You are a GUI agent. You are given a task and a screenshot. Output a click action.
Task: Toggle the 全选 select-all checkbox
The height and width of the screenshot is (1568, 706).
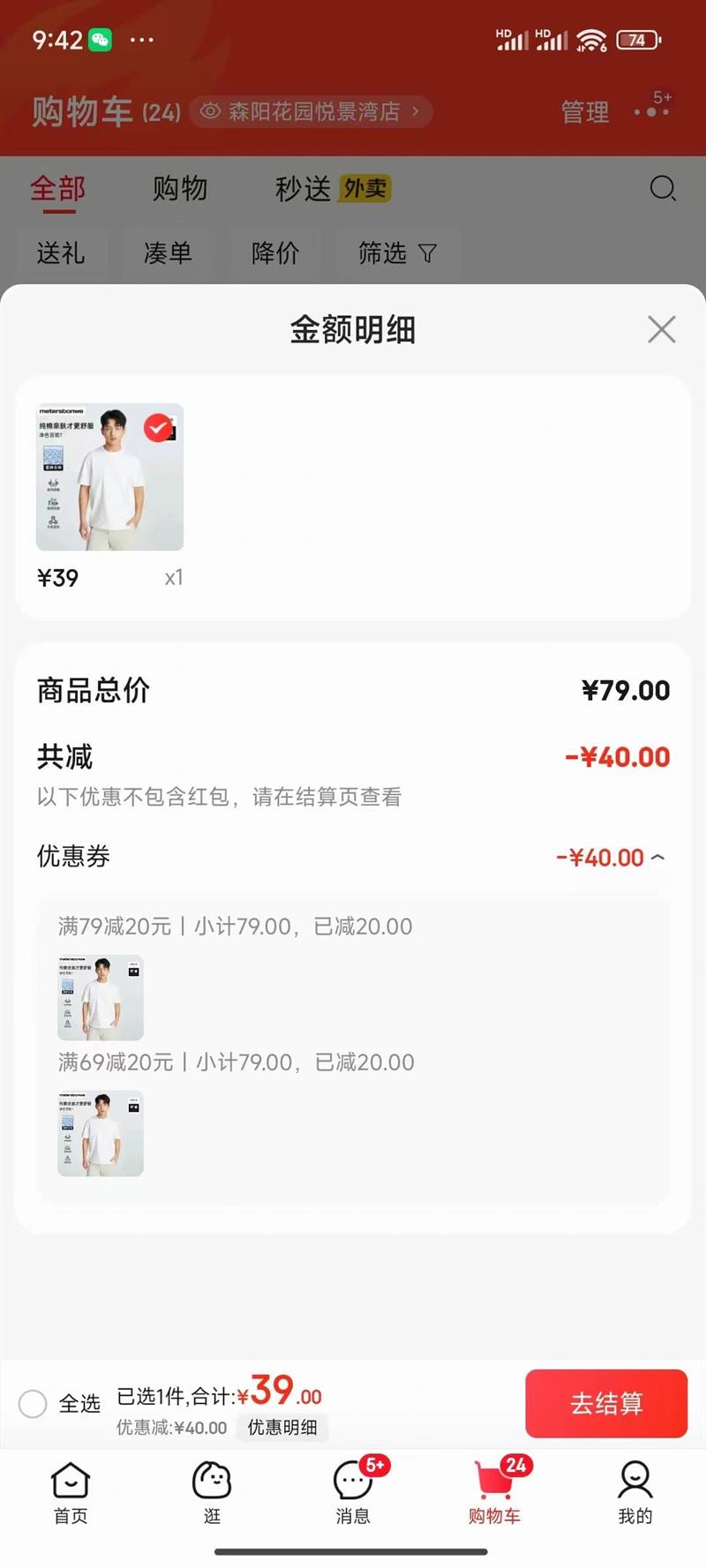pyautogui.click(x=34, y=1403)
